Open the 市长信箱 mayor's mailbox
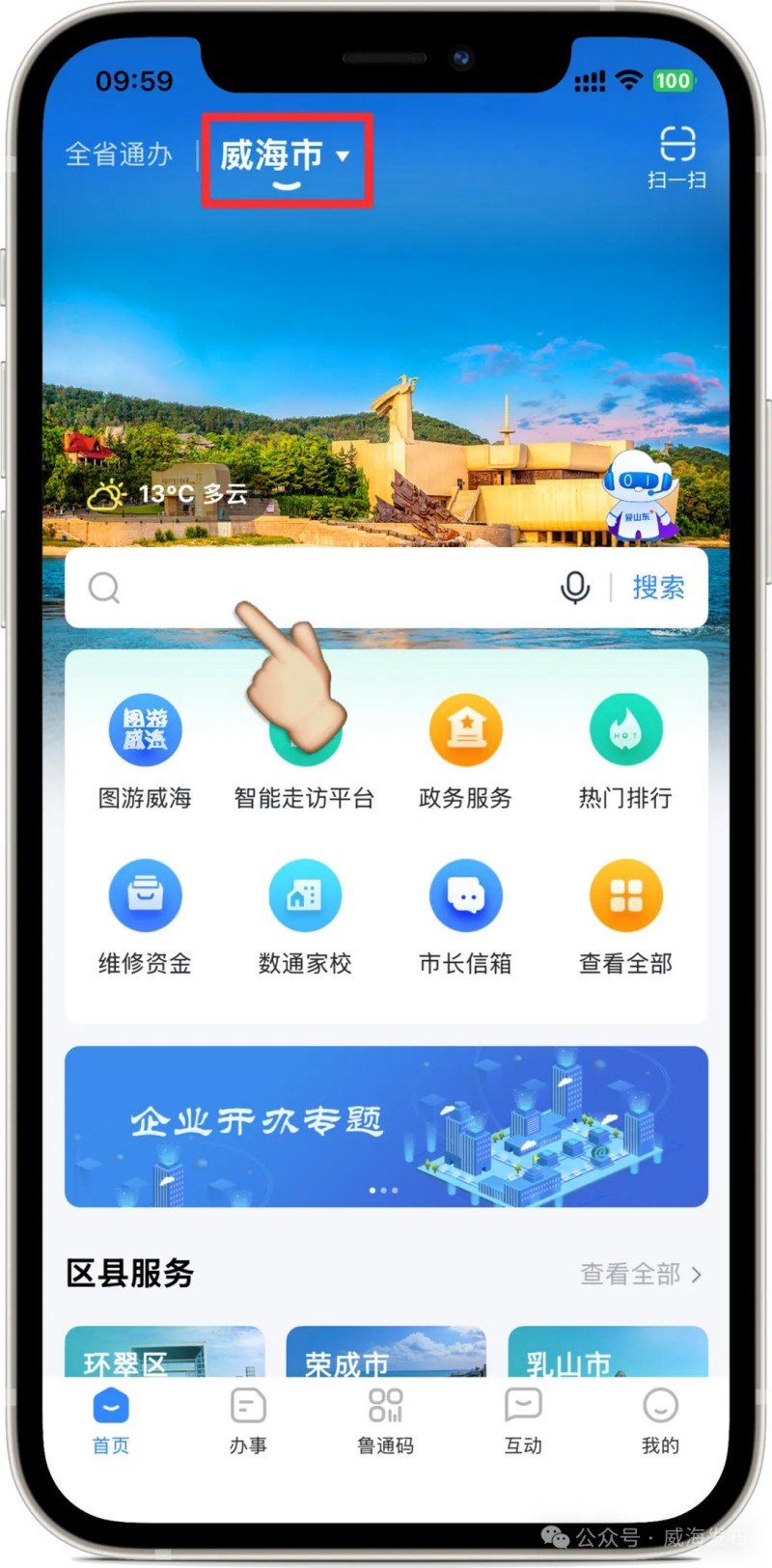This screenshot has height=1568, width=772. pyautogui.click(x=465, y=916)
